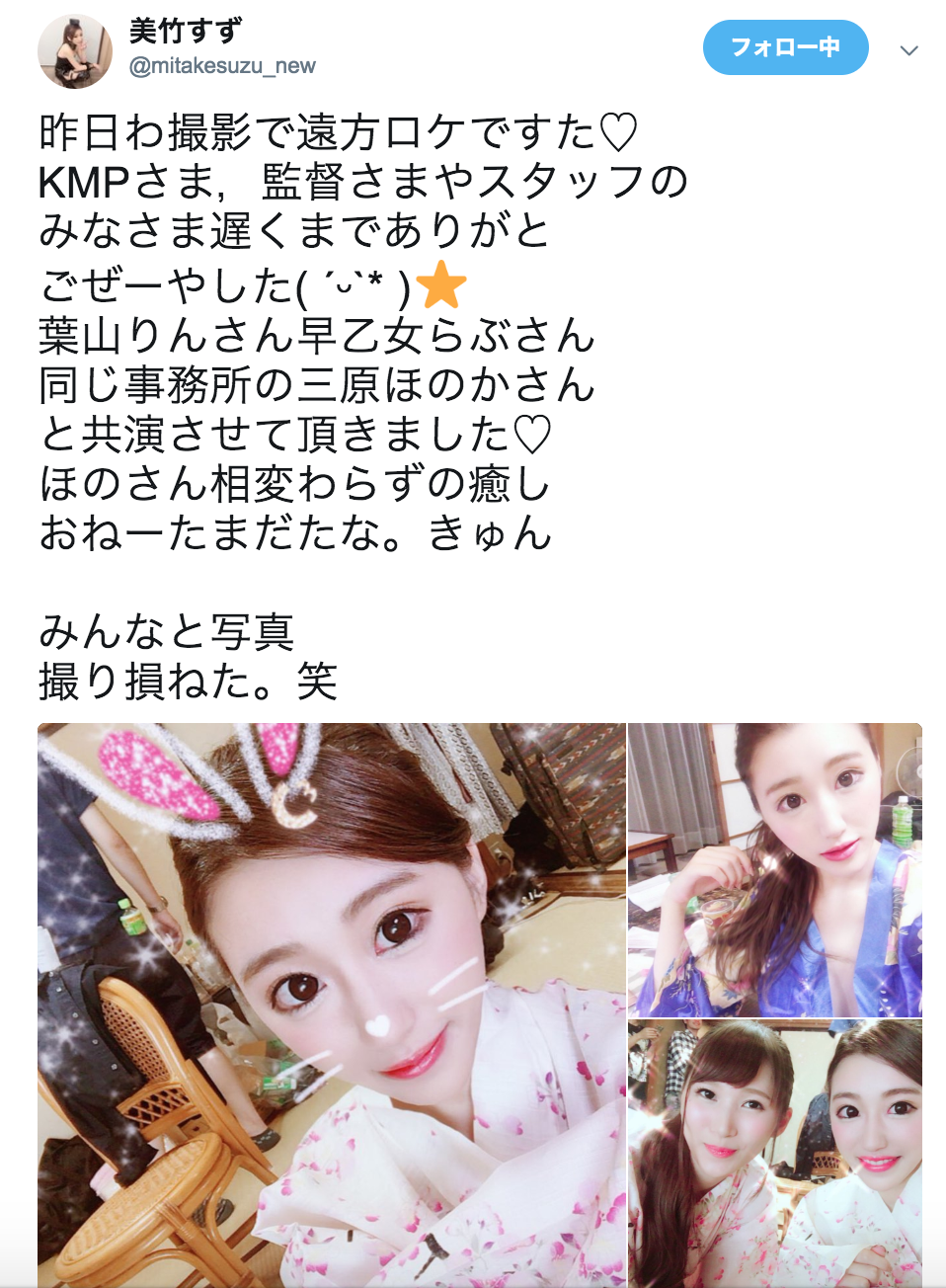View the blue kimono photo

point(774,869)
